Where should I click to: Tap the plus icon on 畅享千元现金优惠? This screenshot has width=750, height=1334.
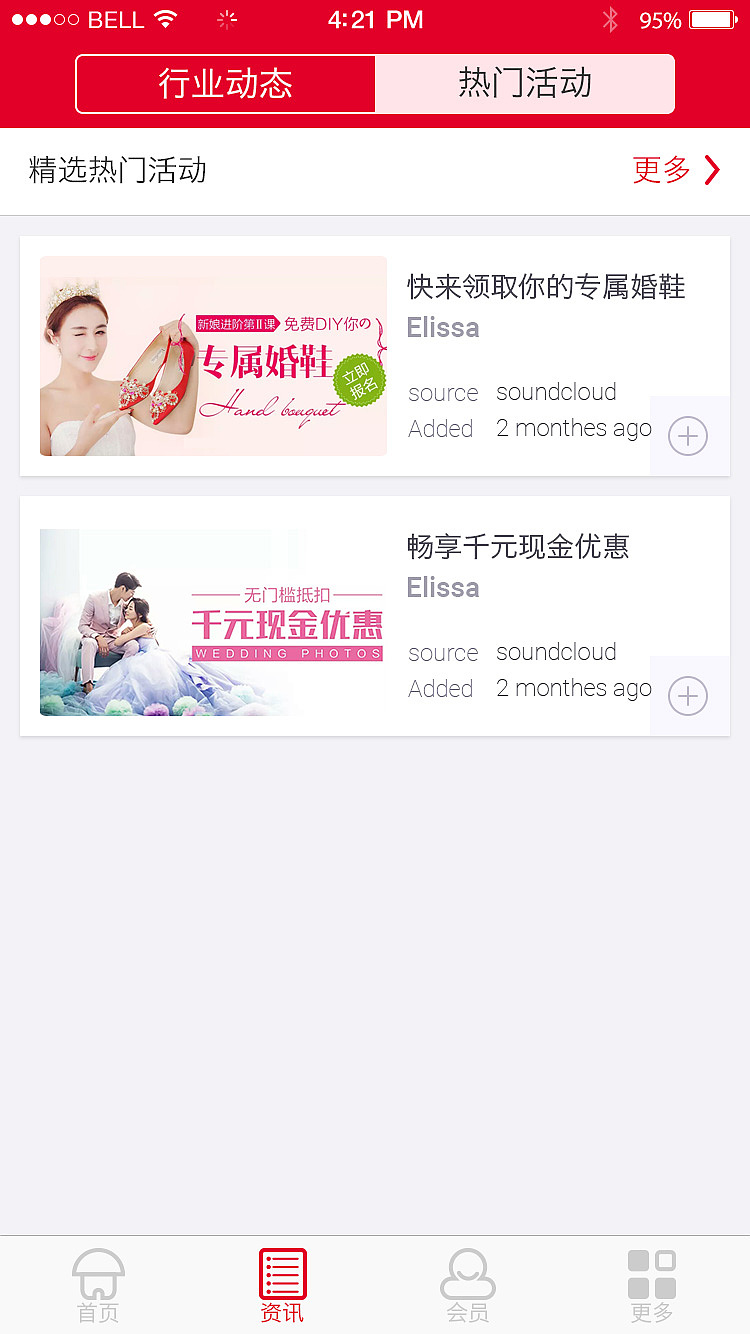(x=688, y=697)
